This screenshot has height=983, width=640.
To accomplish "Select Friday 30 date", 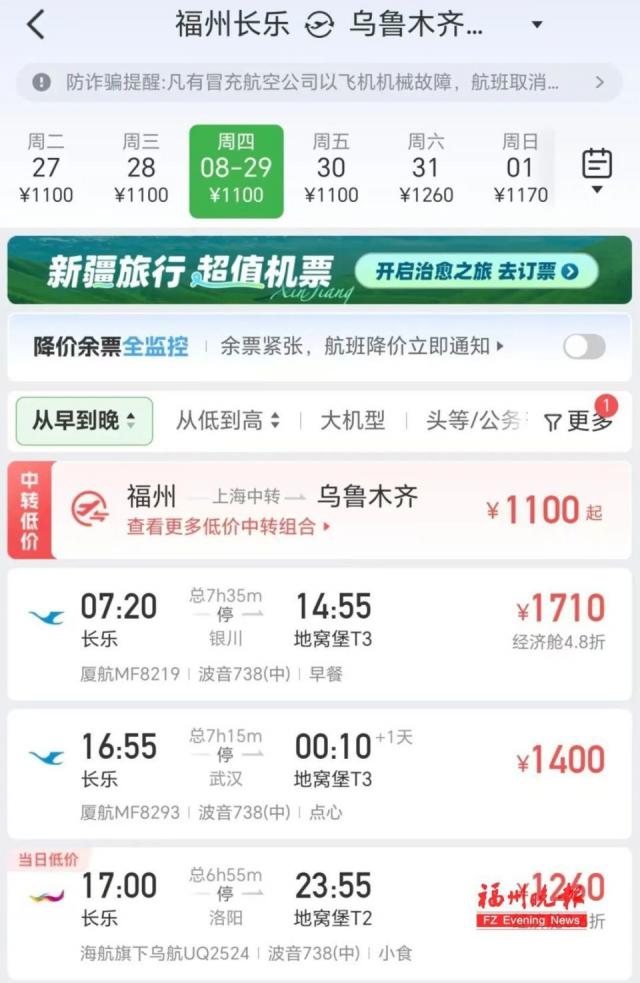I will point(331,169).
